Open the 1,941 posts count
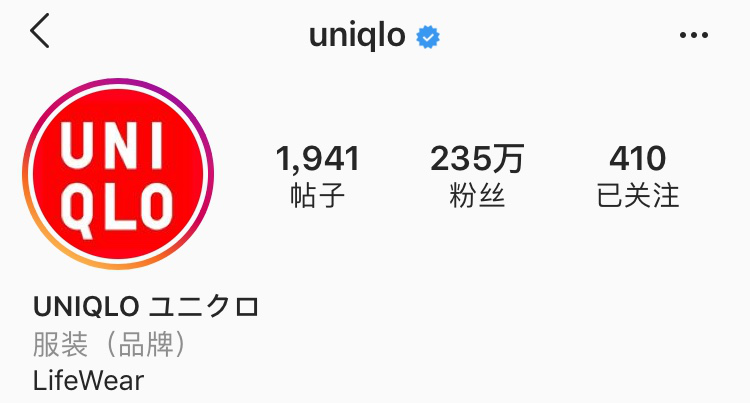The width and height of the screenshot is (750, 403). click(317, 175)
